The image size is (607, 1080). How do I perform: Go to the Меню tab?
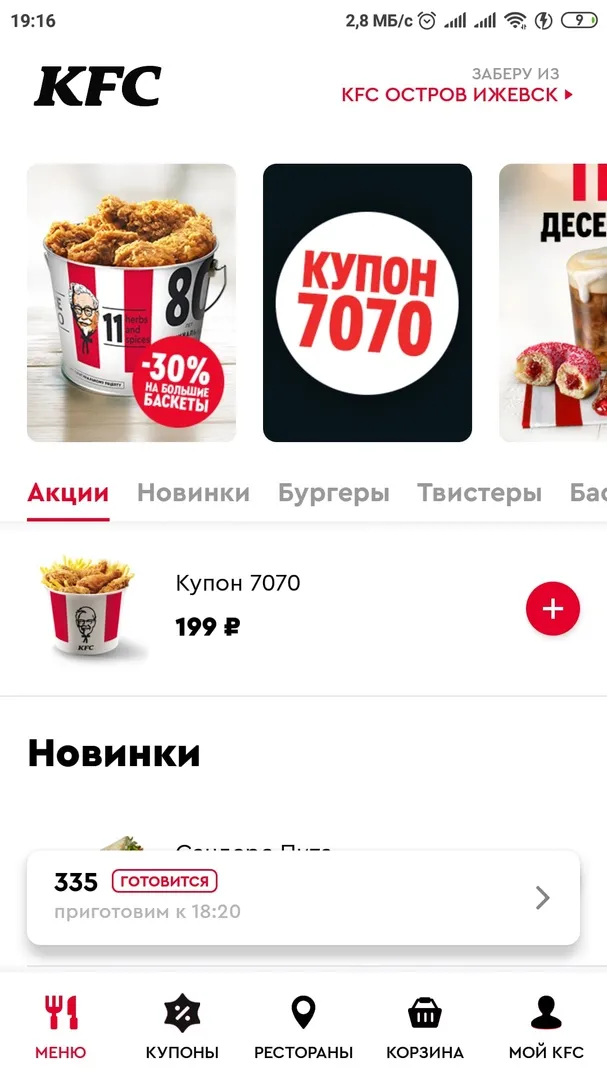(x=61, y=1026)
